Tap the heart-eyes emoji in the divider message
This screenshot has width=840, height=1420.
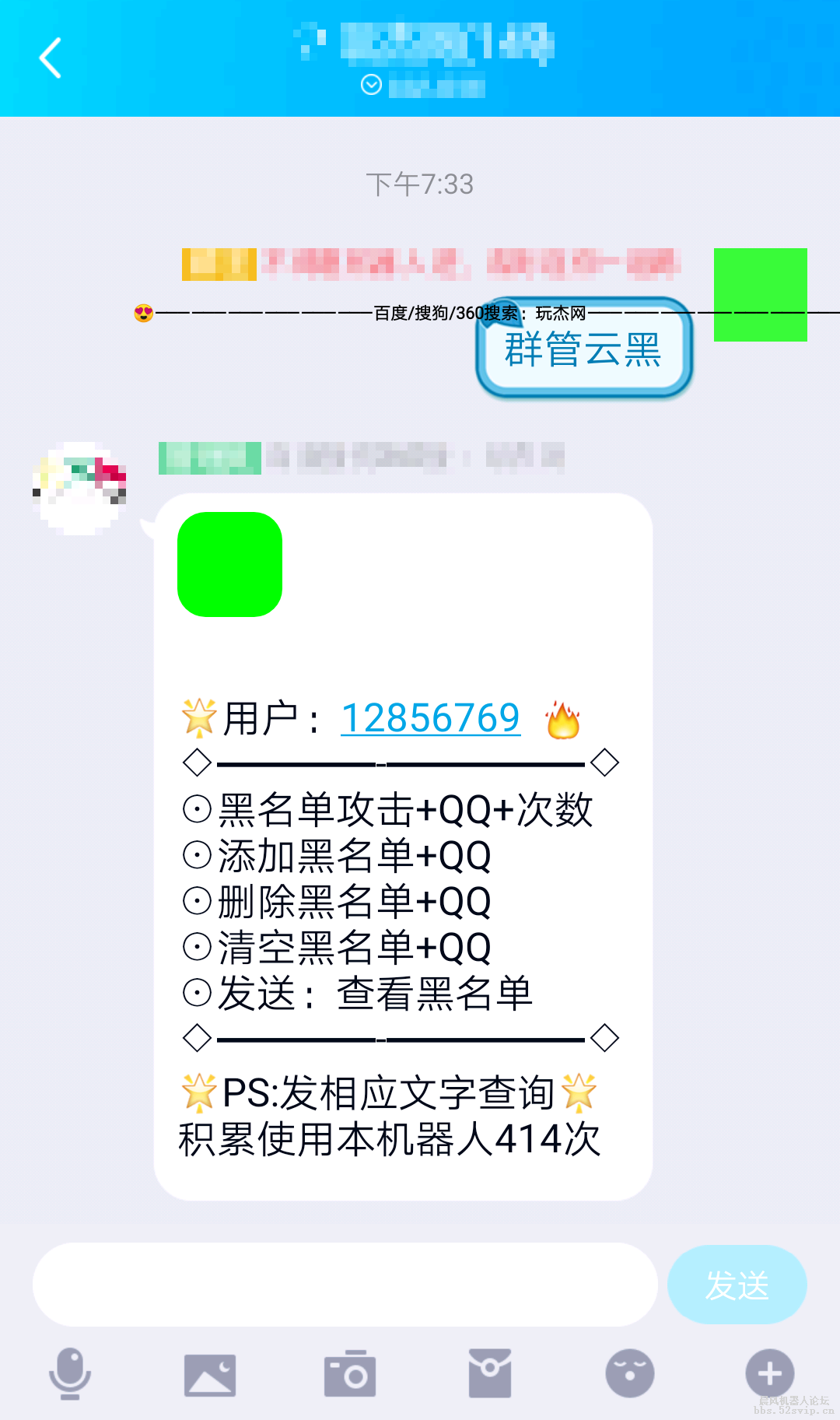tap(144, 314)
